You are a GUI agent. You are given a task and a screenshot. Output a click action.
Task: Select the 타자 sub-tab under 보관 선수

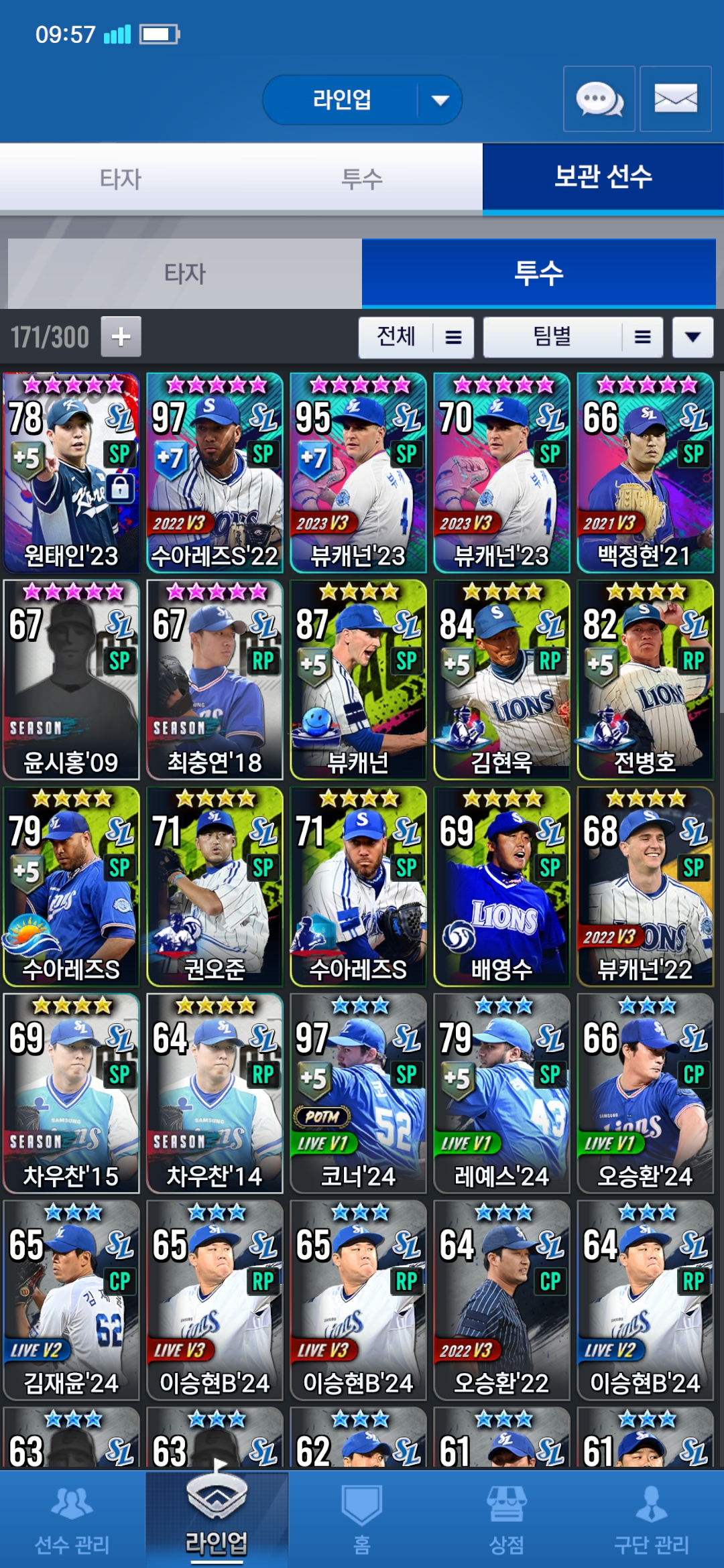click(x=185, y=273)
